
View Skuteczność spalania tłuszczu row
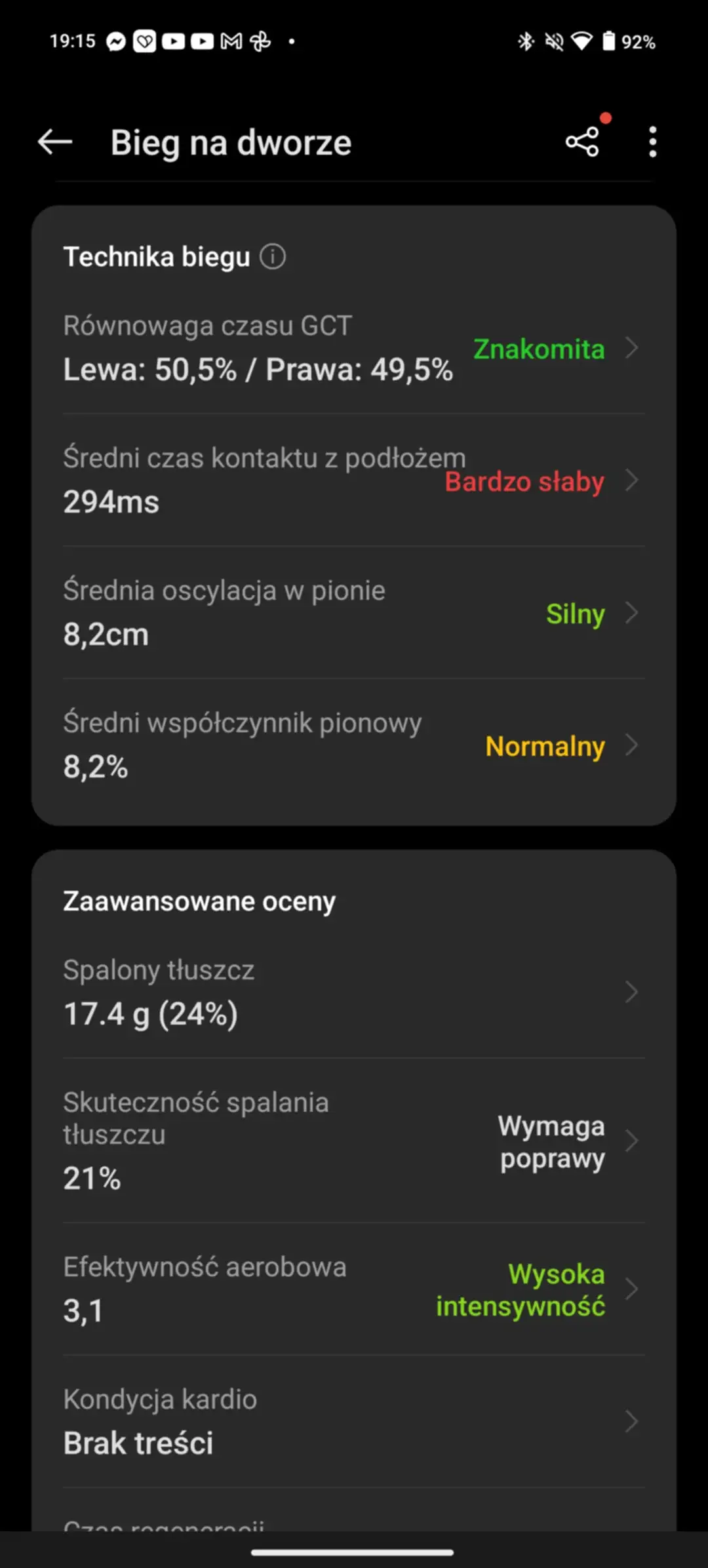pos(354,1141)
